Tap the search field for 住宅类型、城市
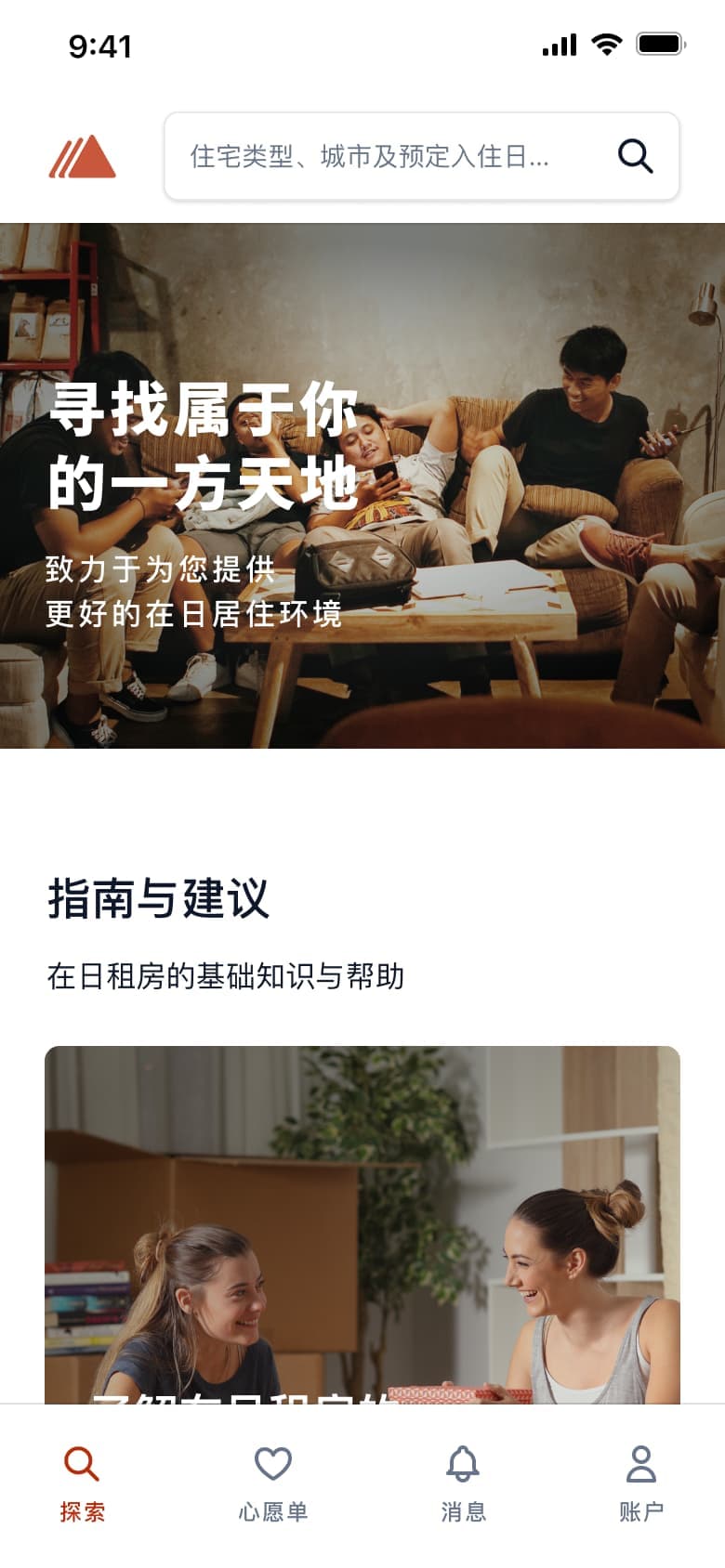This screenshot has width=725, height=1568. click(372, 156)
